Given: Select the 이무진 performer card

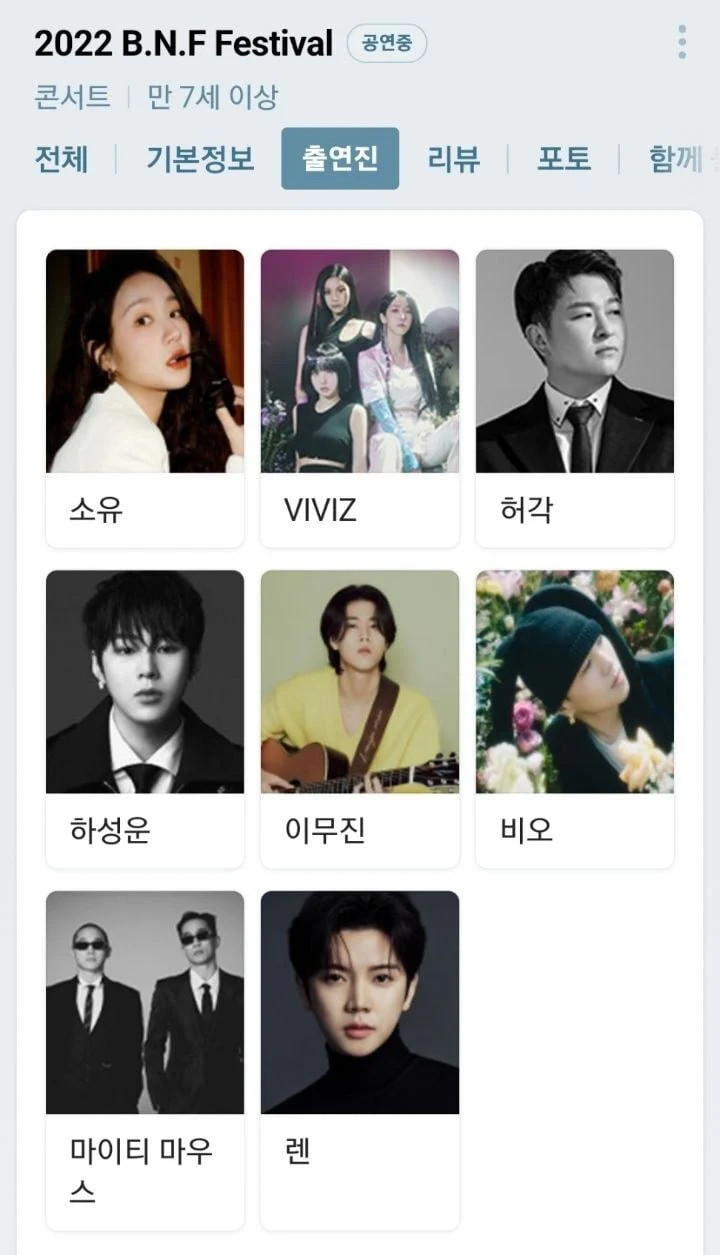Looking at the screenshot, I should [x=360, y=718].
